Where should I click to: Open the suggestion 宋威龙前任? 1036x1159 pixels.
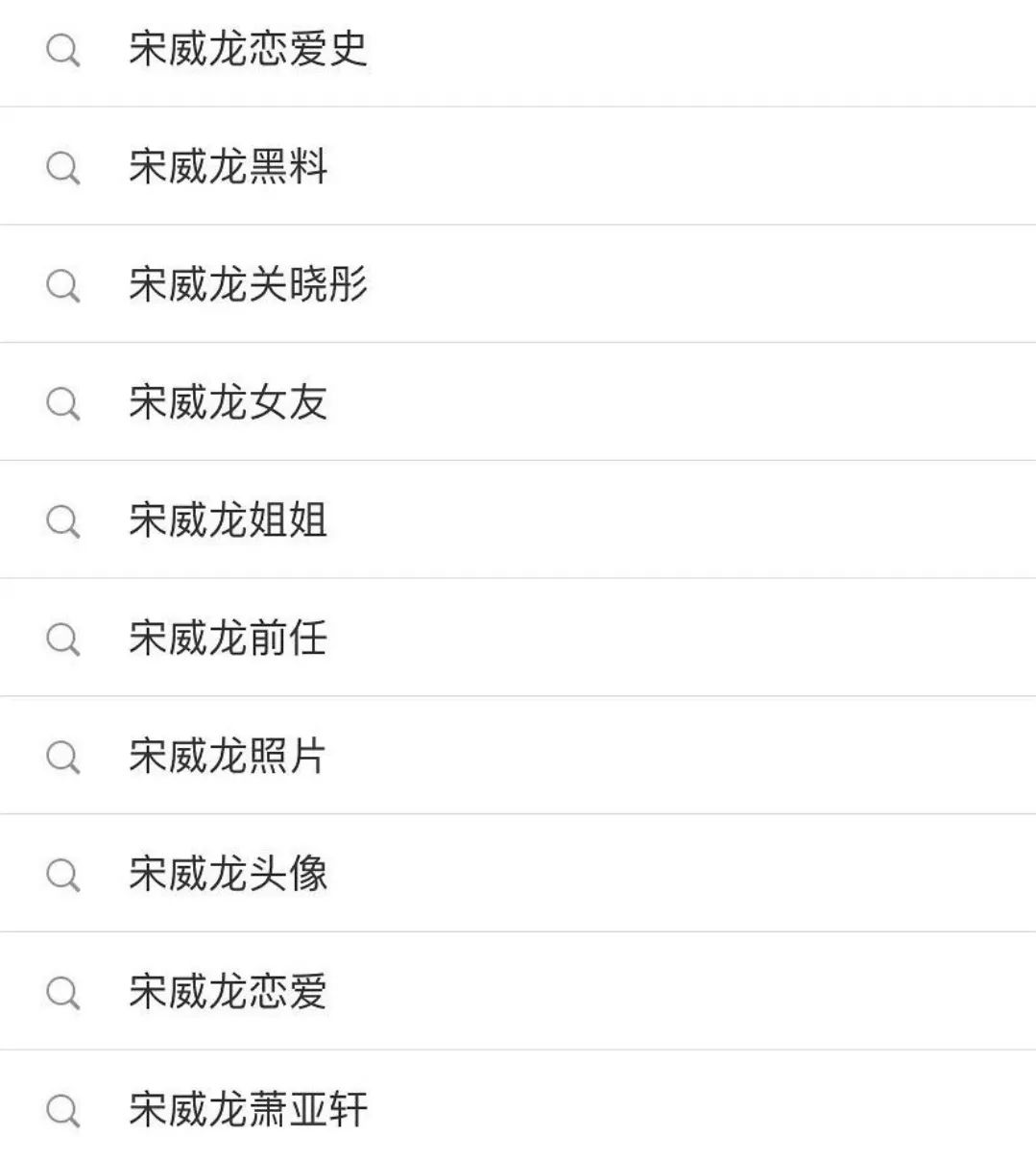(x=229, y=639)
